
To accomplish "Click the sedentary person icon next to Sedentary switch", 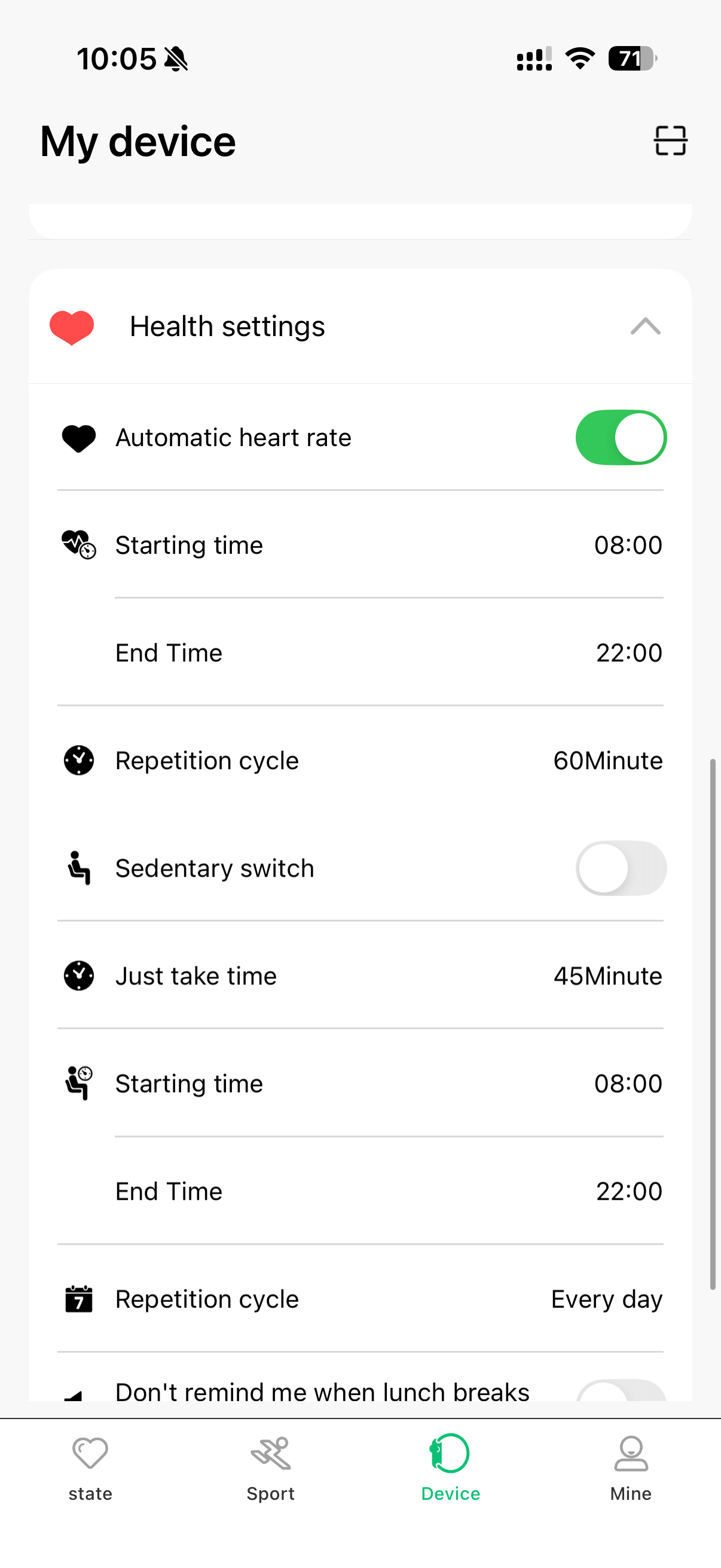I will point(78,868).
